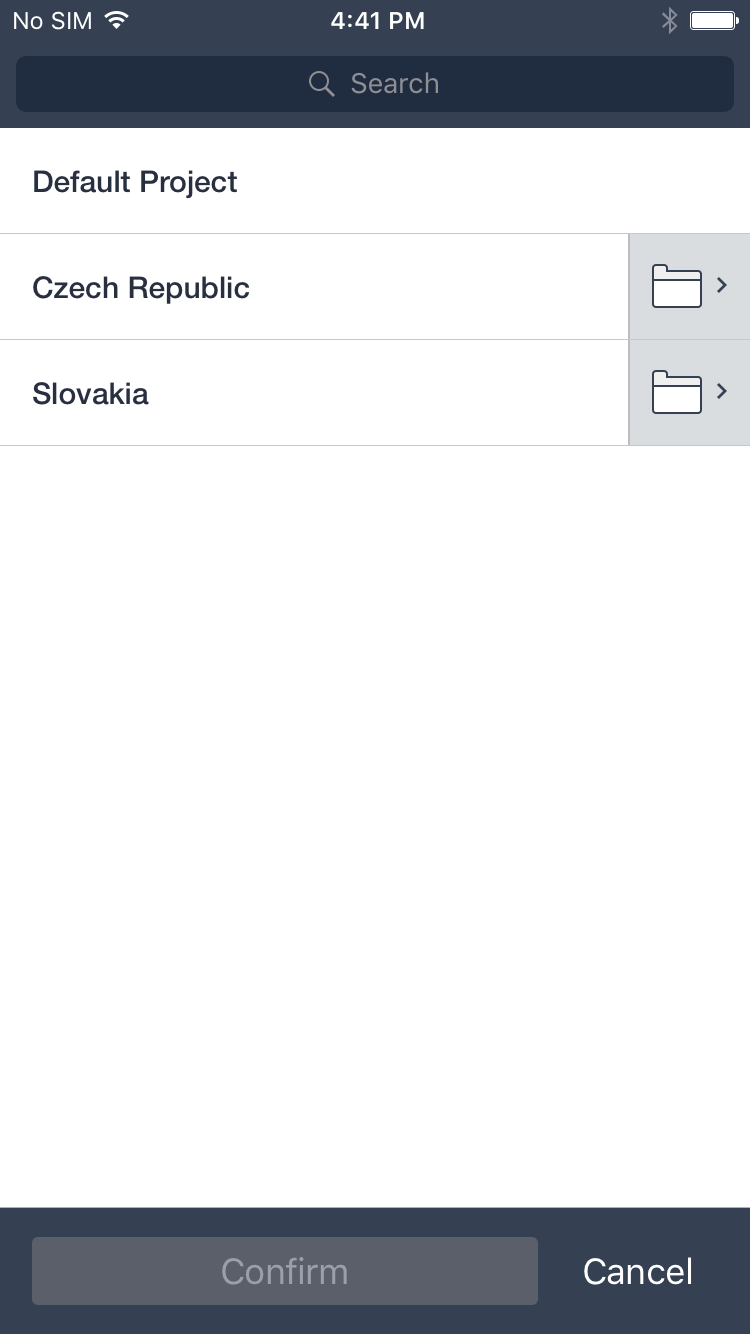
Task: Expand the Slovakia folder contents
Action: [x=690, y=394]
